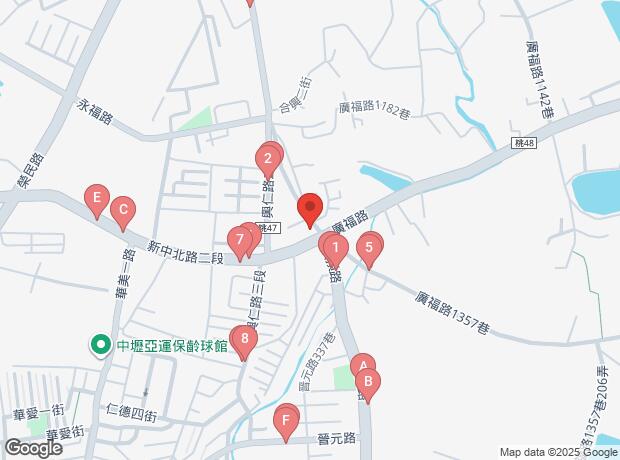The image size is (620, 460).
Task: Tap map marker number 5
Action: click(370, 247)
